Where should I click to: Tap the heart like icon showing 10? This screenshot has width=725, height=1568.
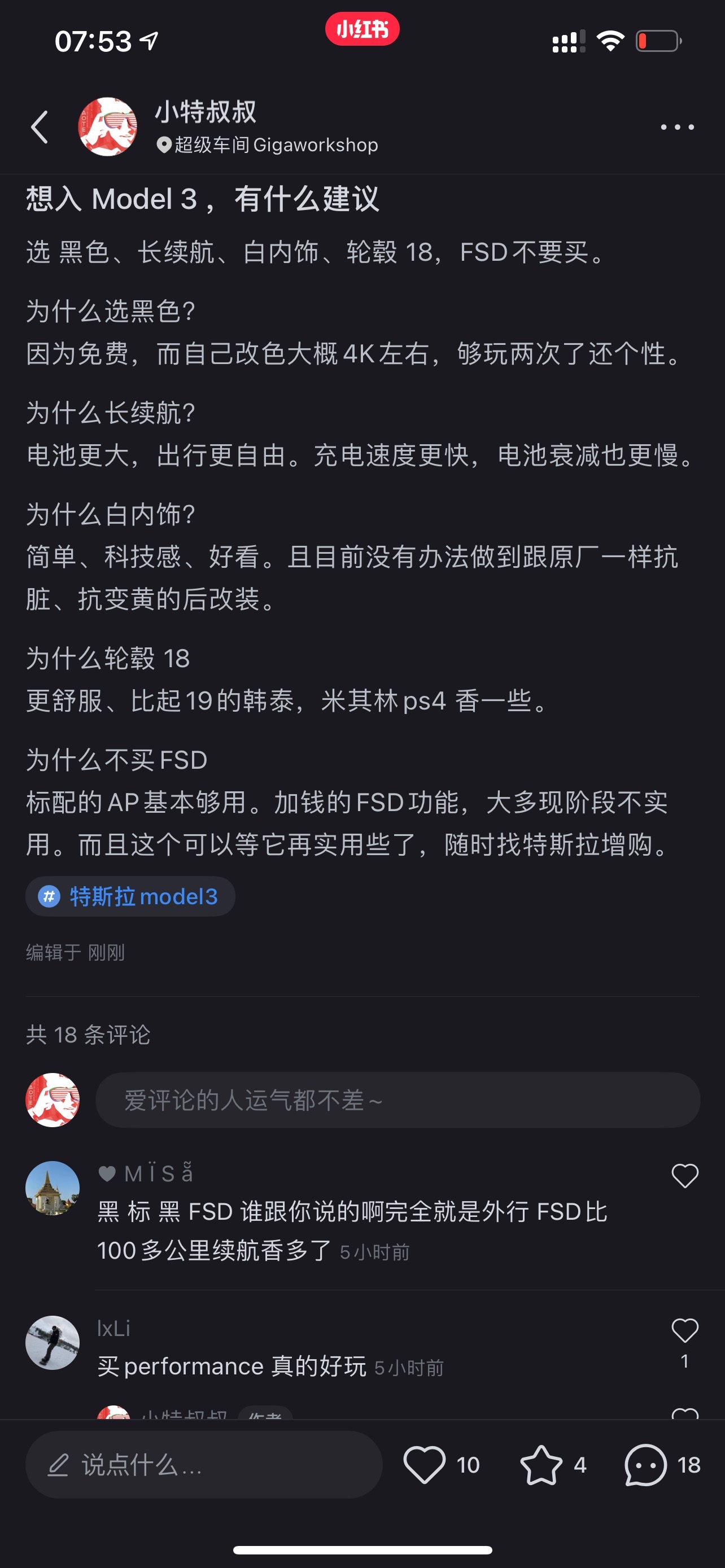427,1465
